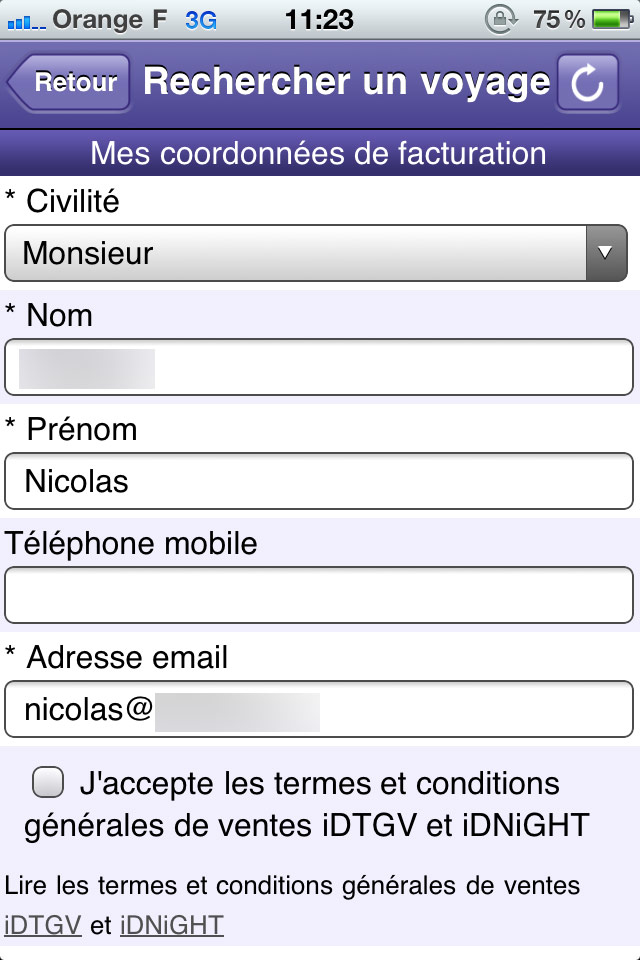
Task: Select the Adresse email field
Action: point(318,710)
